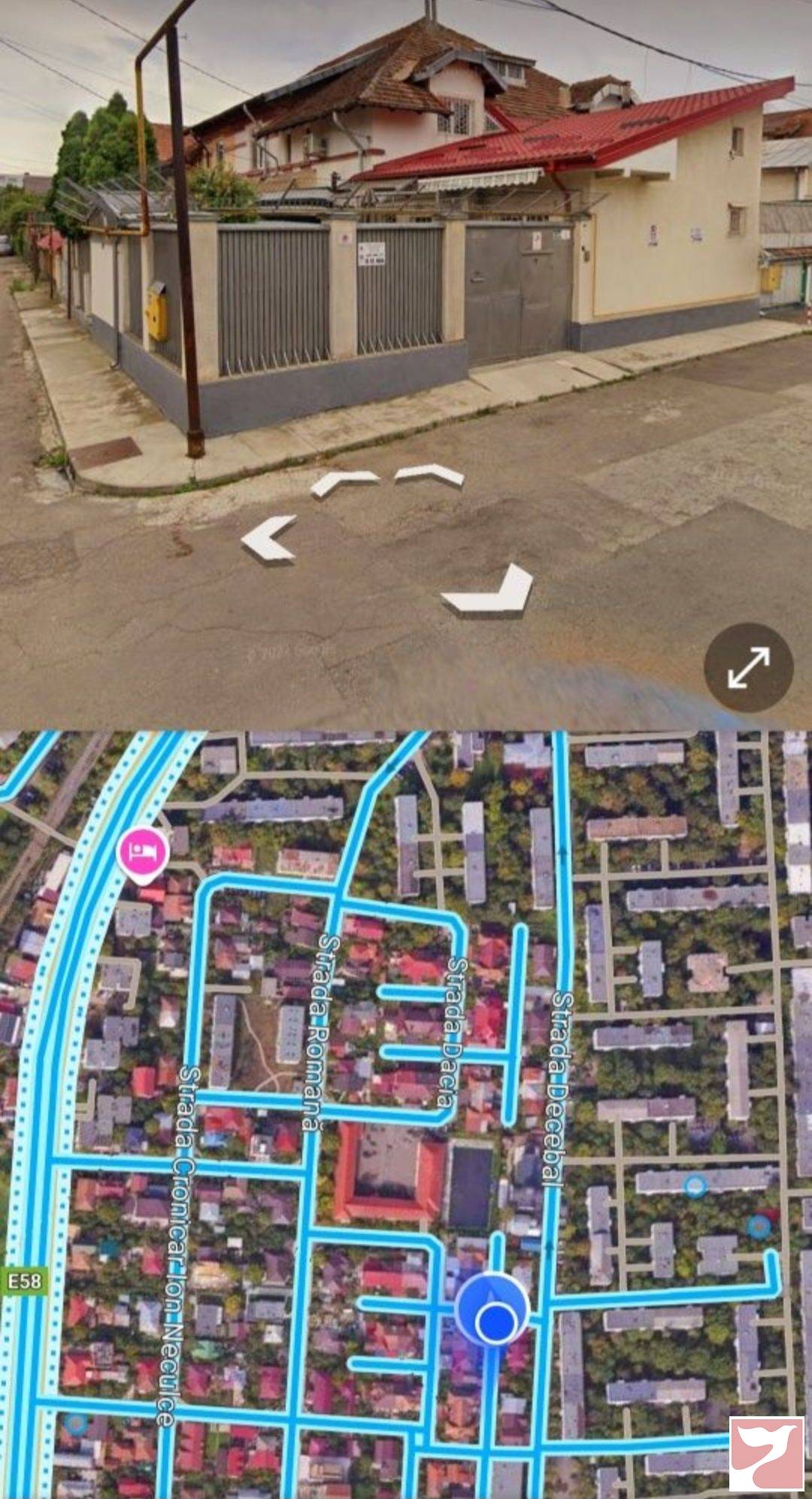Open the pink hotel pin on map
Image resolution: width=812 pixels, height=1499 pixels.
(142, 854)
